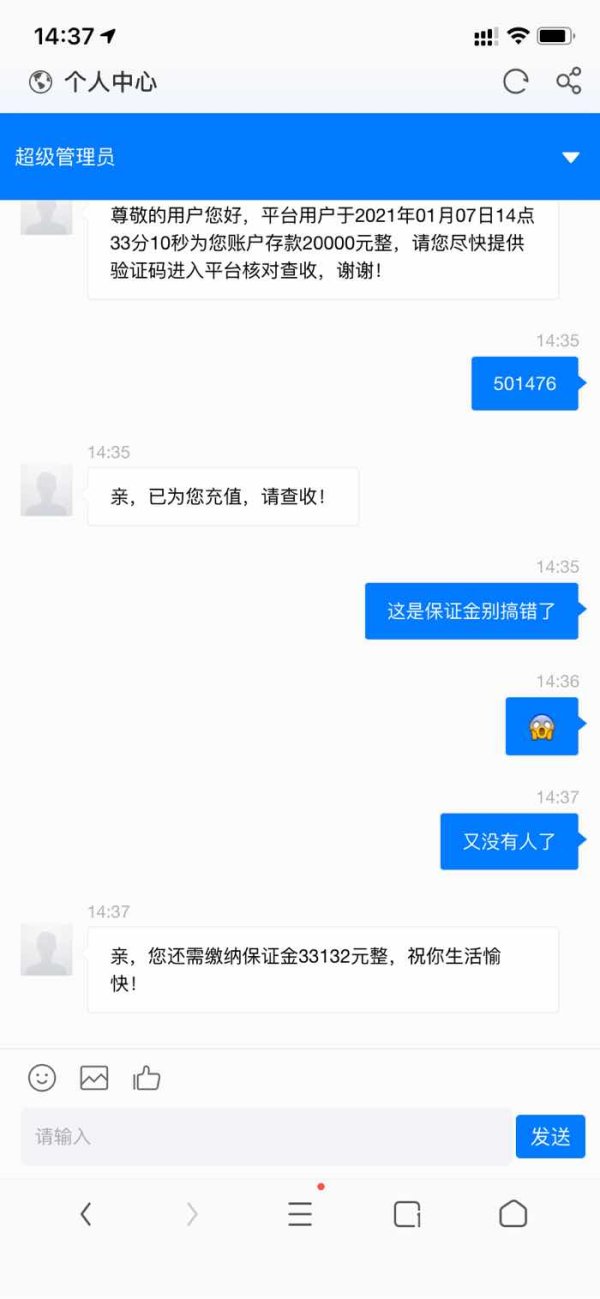Expand the 超级管理员 dropdown arrow
This screenshot has height=1299, width=600.
[571, 157]
